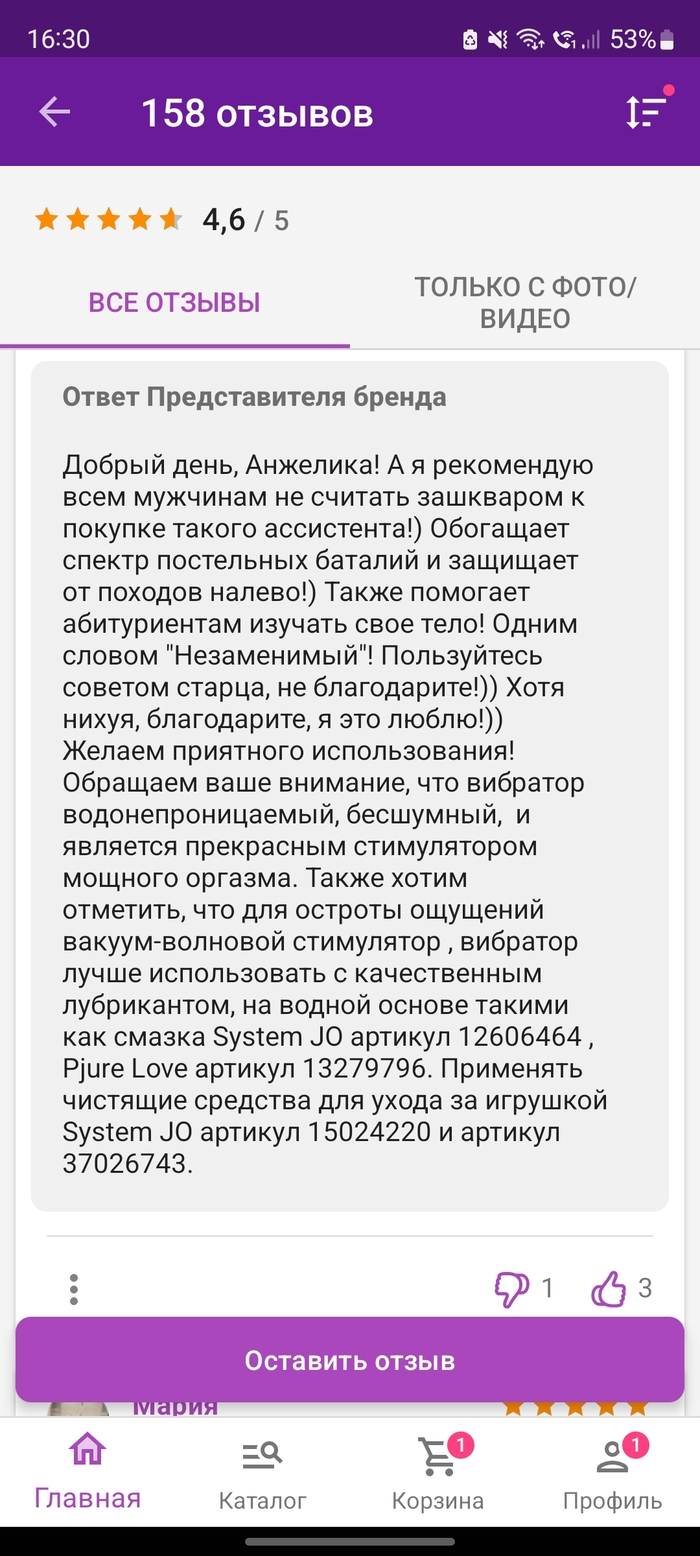
Task: Switch to the ВСЕ ОТЗЫВЫ tab
Action: 174,302
